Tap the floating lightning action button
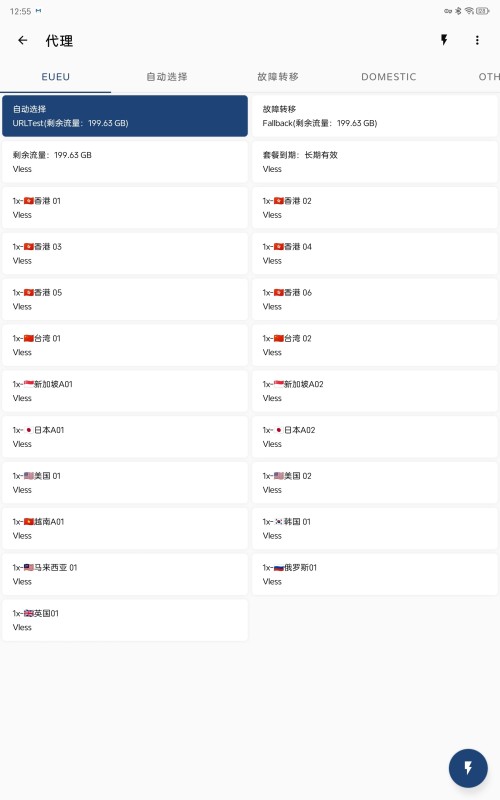 (x=468, y=768)
